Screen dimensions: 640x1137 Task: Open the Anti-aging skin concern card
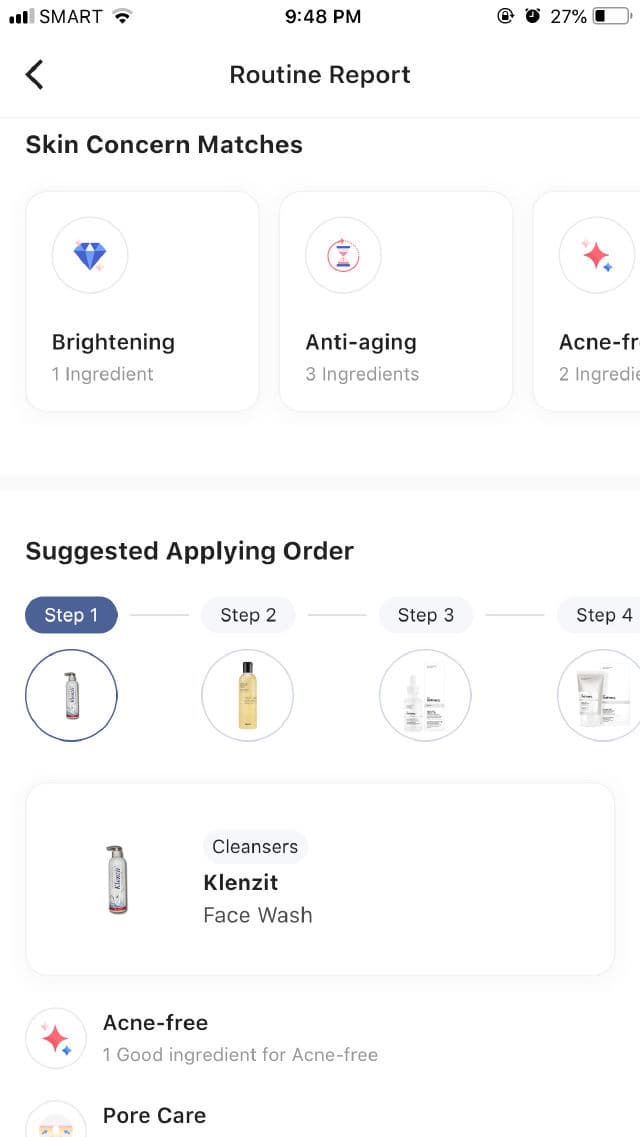point(395,301)
